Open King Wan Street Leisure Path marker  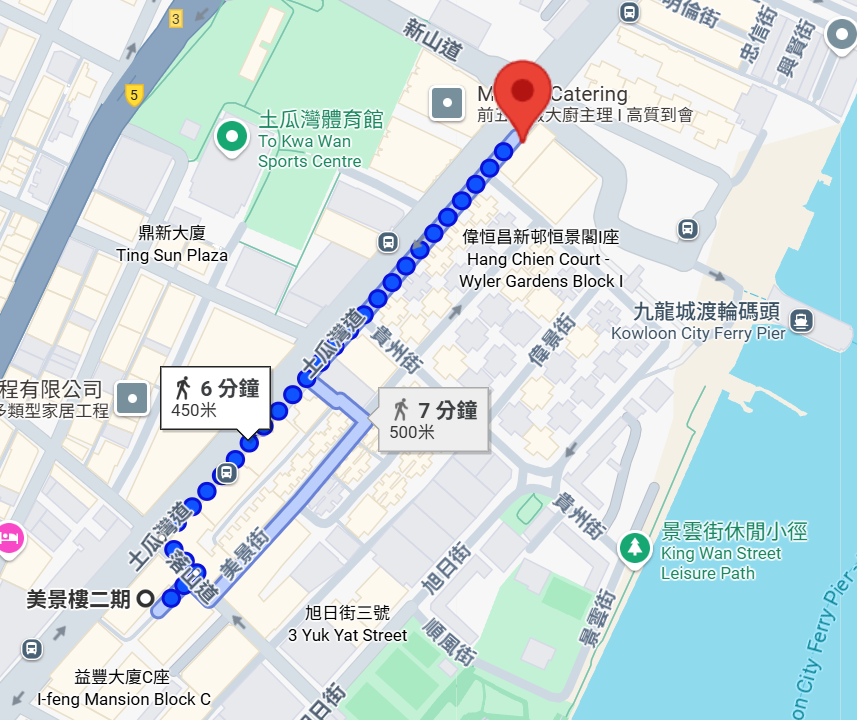tap(632, 547)
